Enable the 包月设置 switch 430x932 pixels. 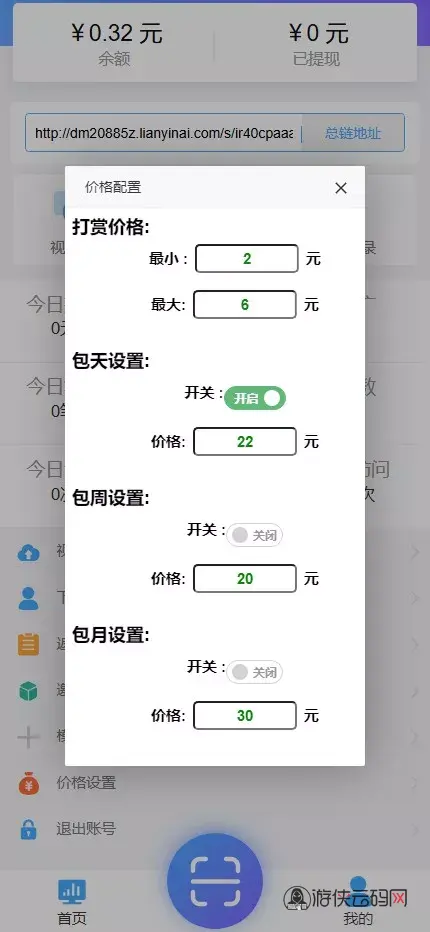[255, 672]
